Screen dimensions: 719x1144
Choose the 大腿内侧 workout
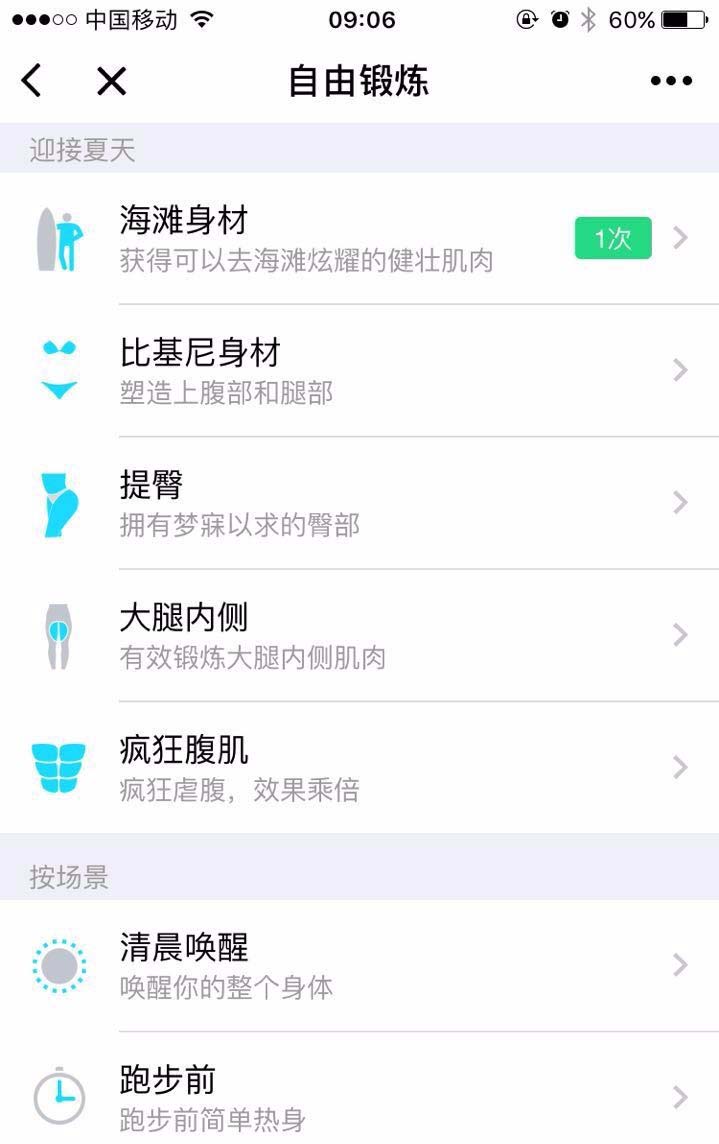359,635
